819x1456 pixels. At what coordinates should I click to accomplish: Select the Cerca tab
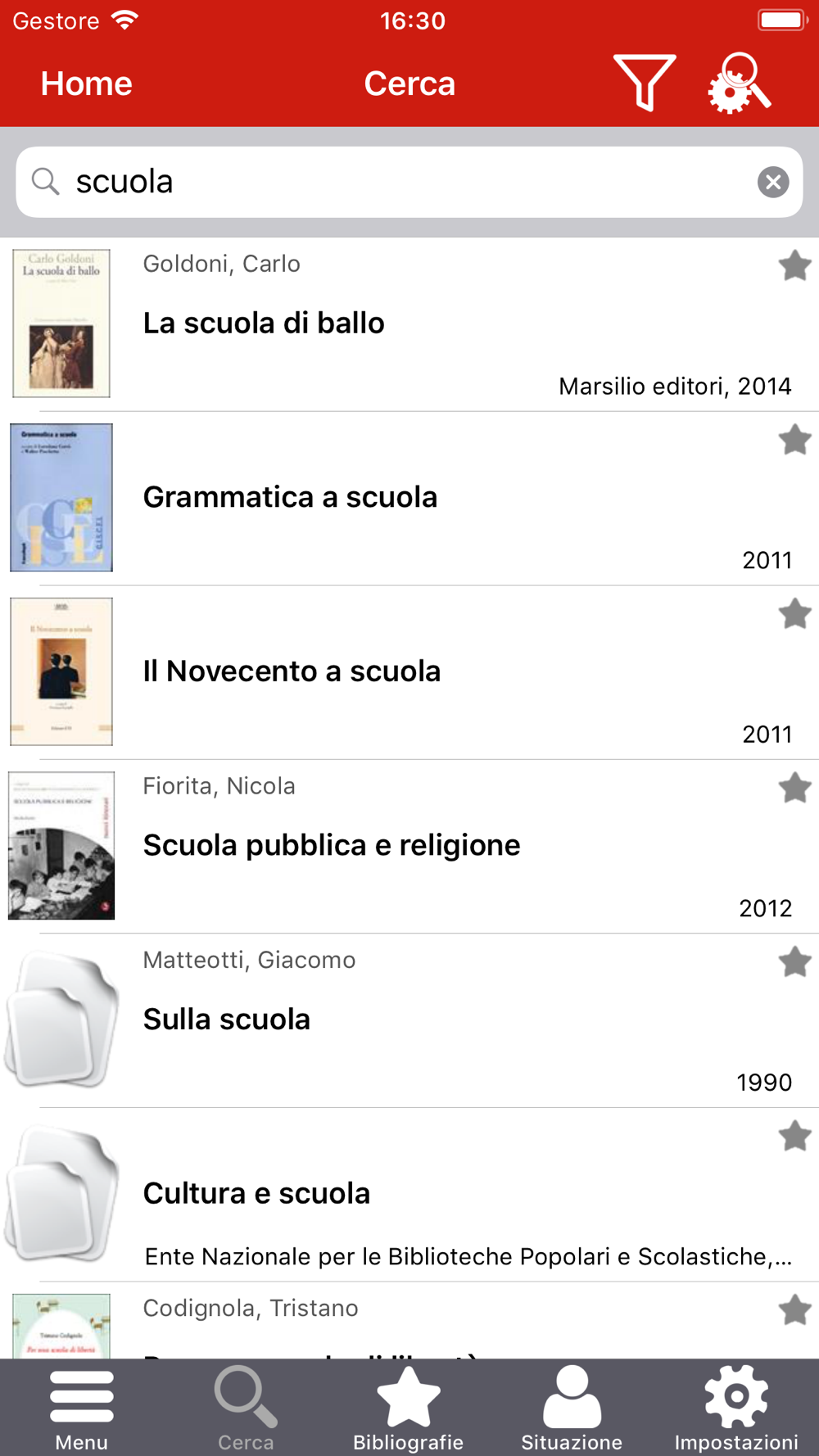click(246, 1409)
